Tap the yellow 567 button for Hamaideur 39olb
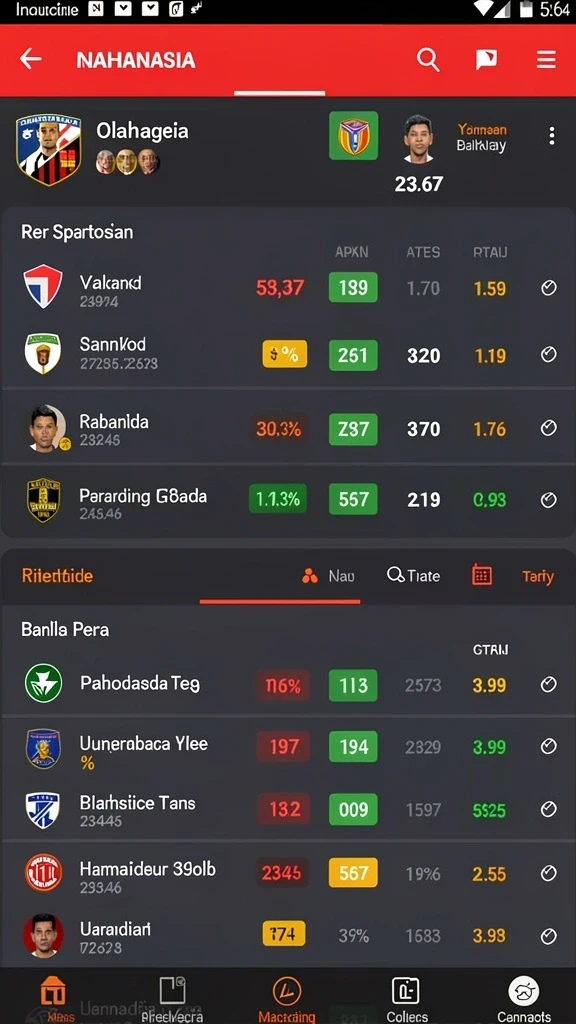Image resolution: width=576 pixels, height=1024 pixels. tap(353, 872)
